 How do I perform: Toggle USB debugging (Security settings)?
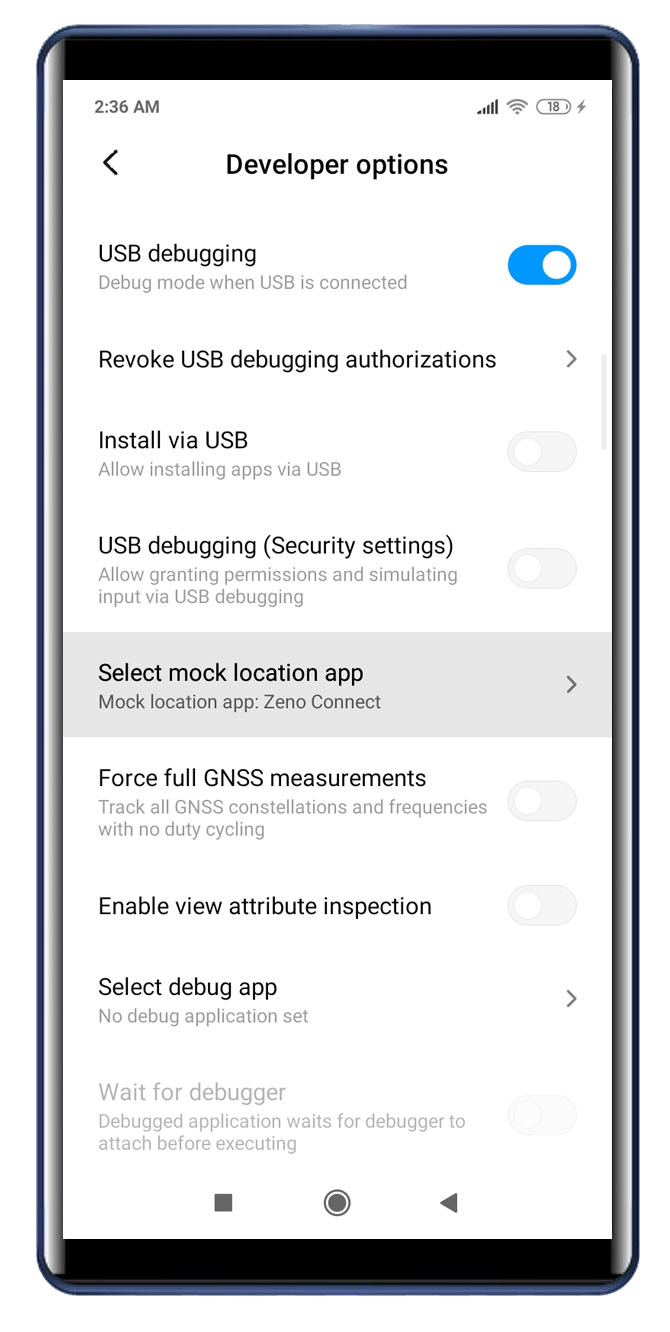(x=542, y=568)
